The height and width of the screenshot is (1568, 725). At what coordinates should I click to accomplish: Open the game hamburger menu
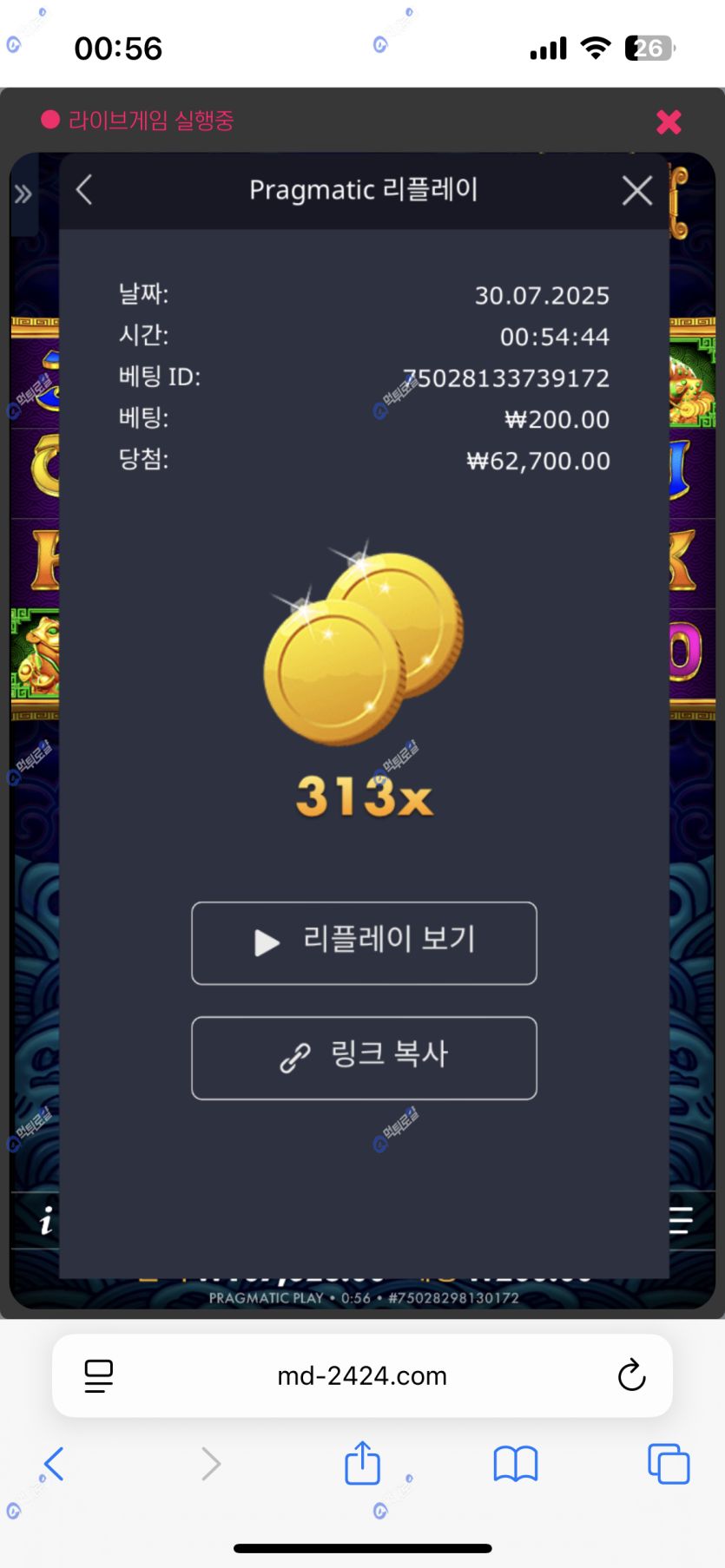pos(681,1220)
